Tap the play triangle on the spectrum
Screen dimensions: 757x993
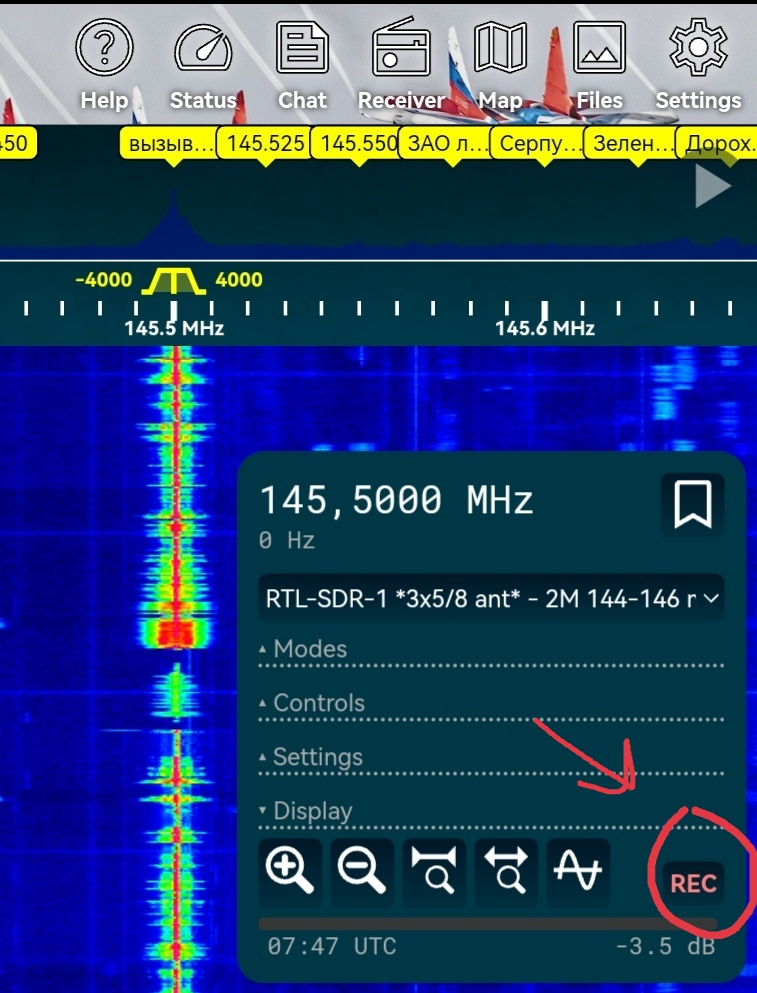(712, 187)
